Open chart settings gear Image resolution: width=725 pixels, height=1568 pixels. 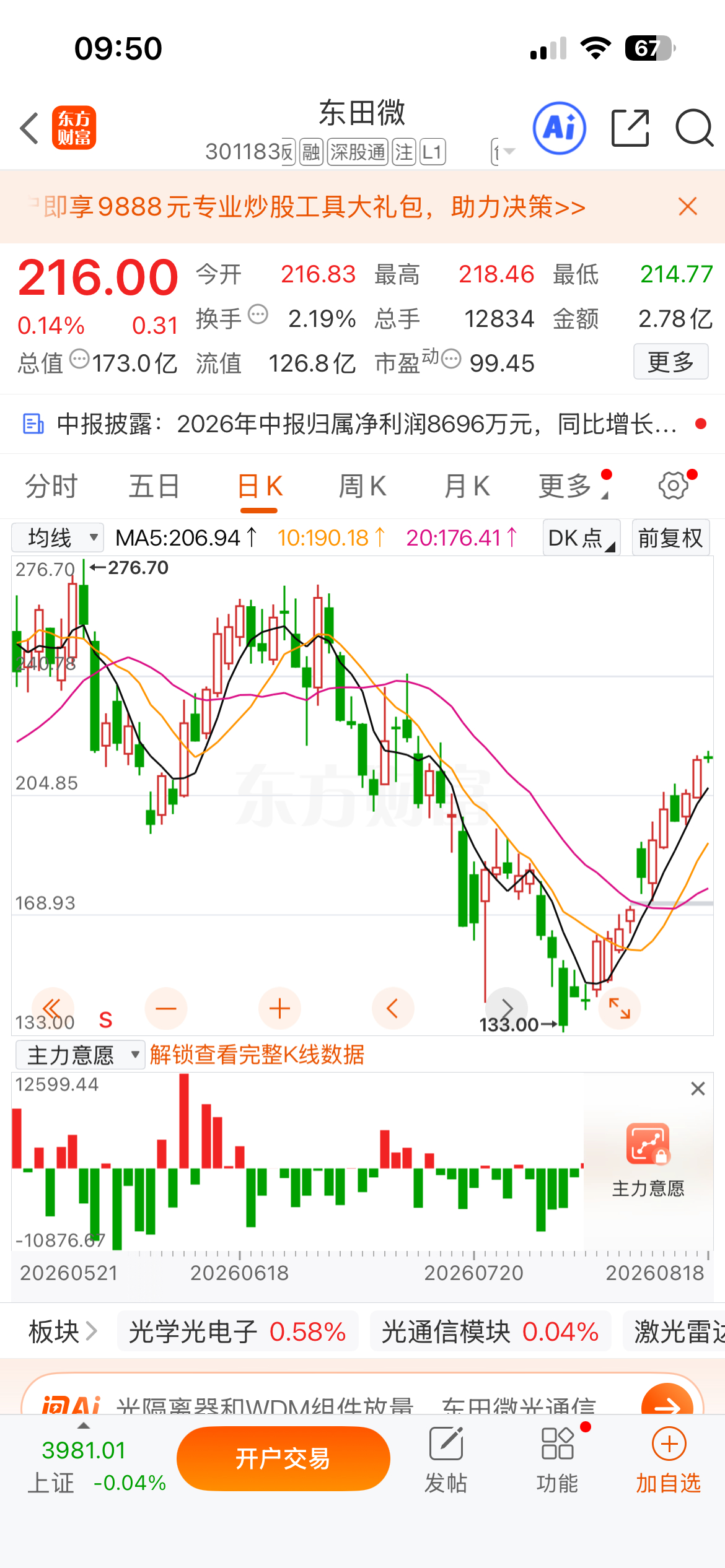[x=674, y=486]
